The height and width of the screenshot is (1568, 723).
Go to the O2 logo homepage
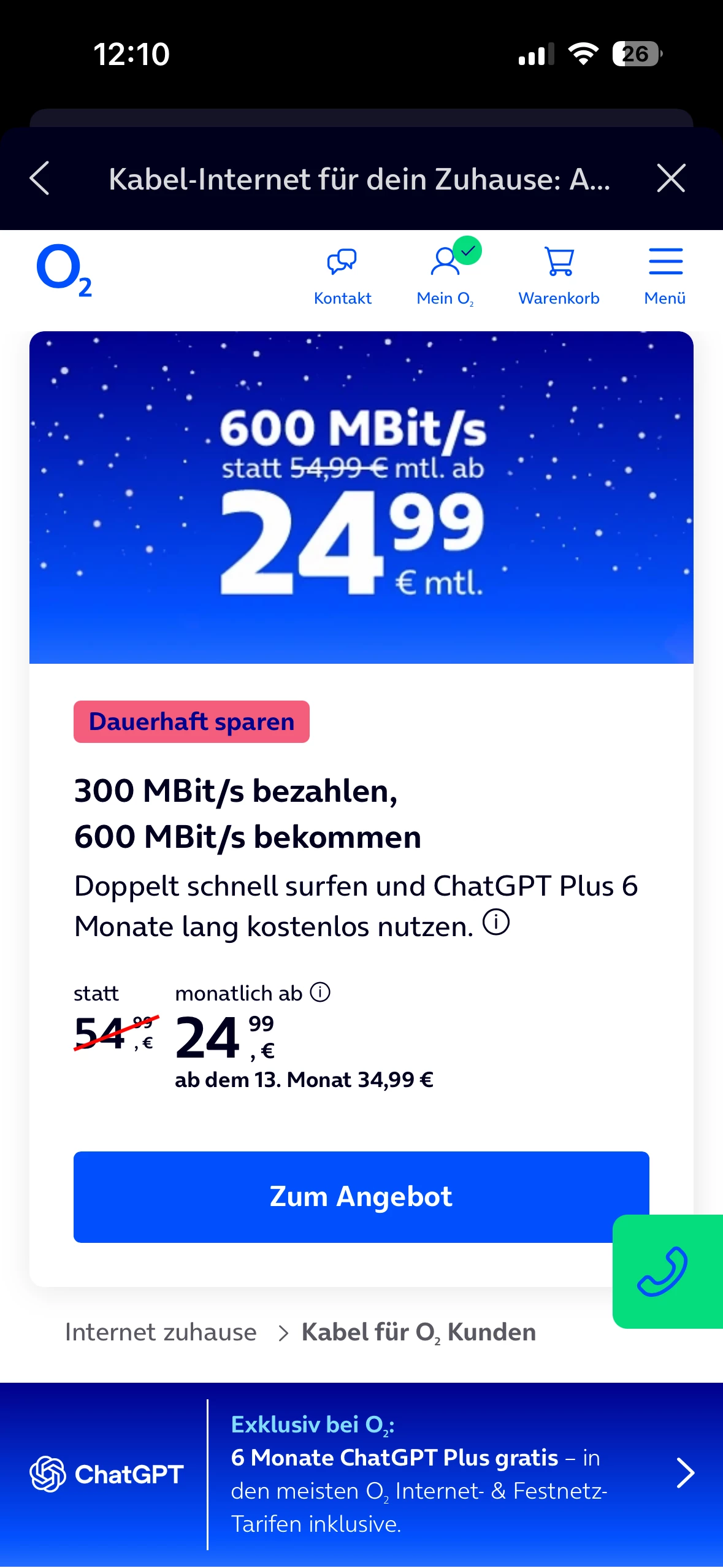64,270
